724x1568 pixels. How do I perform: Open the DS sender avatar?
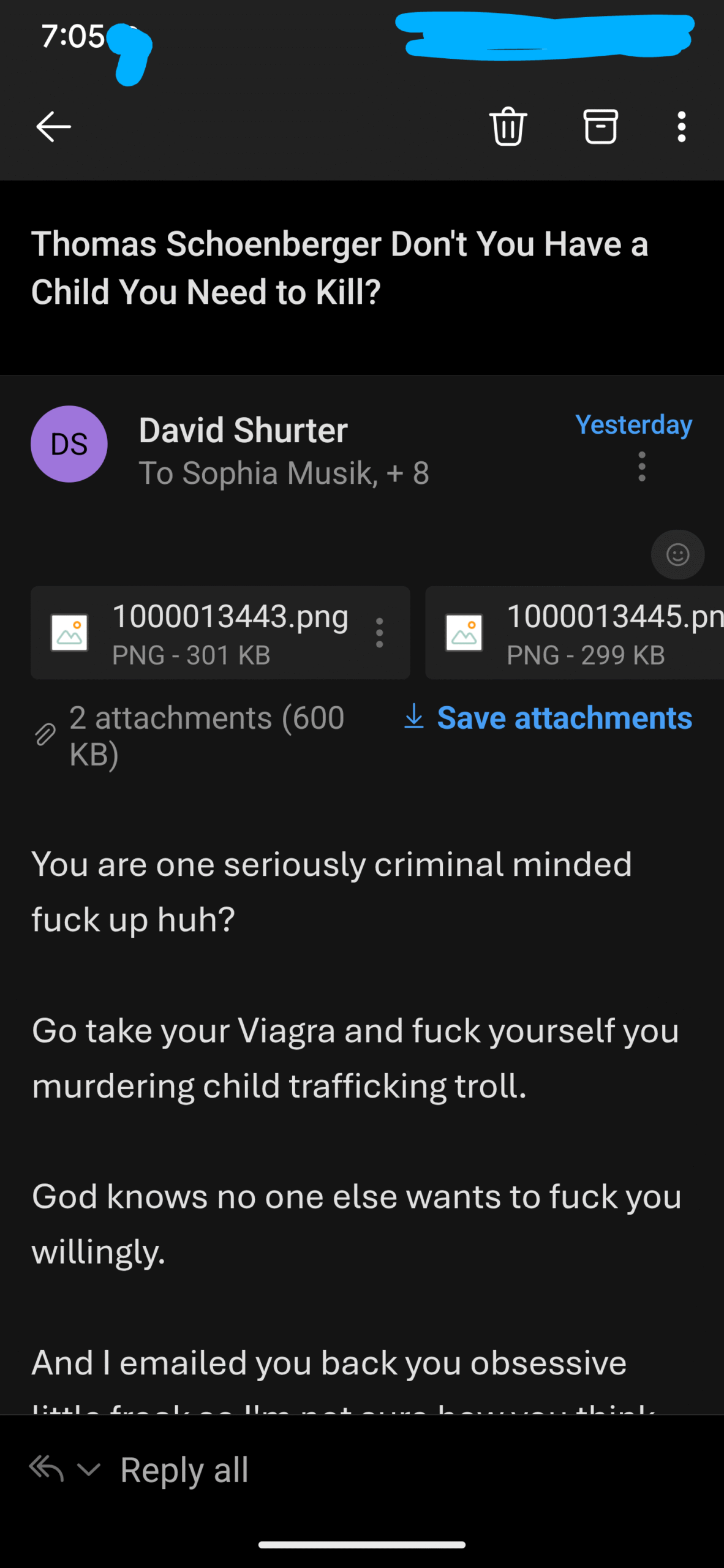point(69,443)
